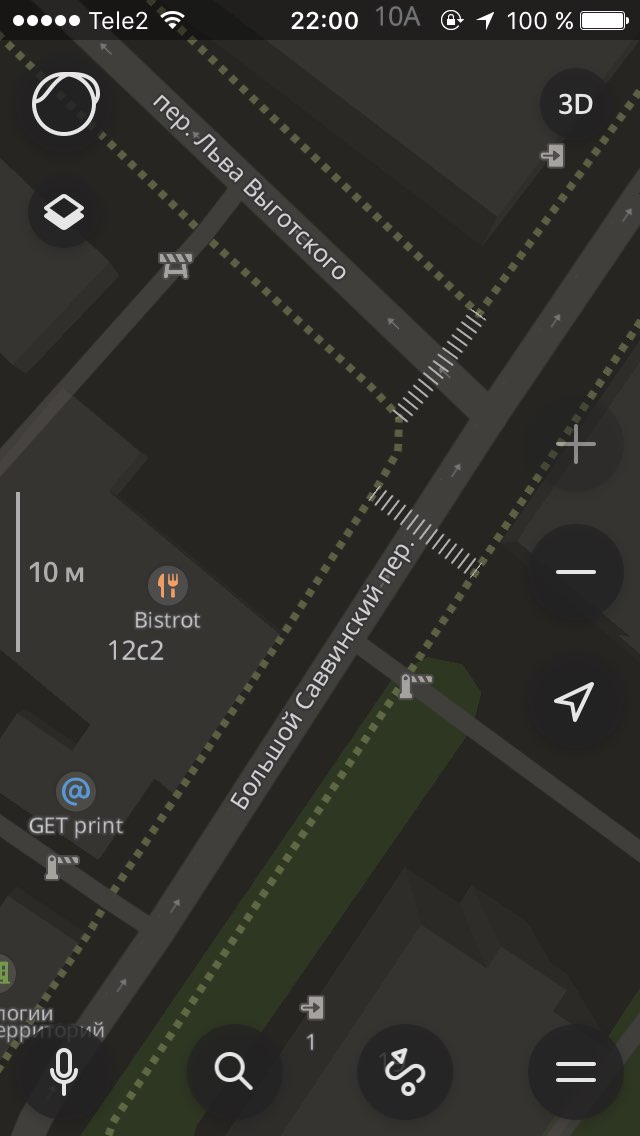Zoom in with the plus button
Screen dimensions: 640x1136
click(x=575, y=444)
